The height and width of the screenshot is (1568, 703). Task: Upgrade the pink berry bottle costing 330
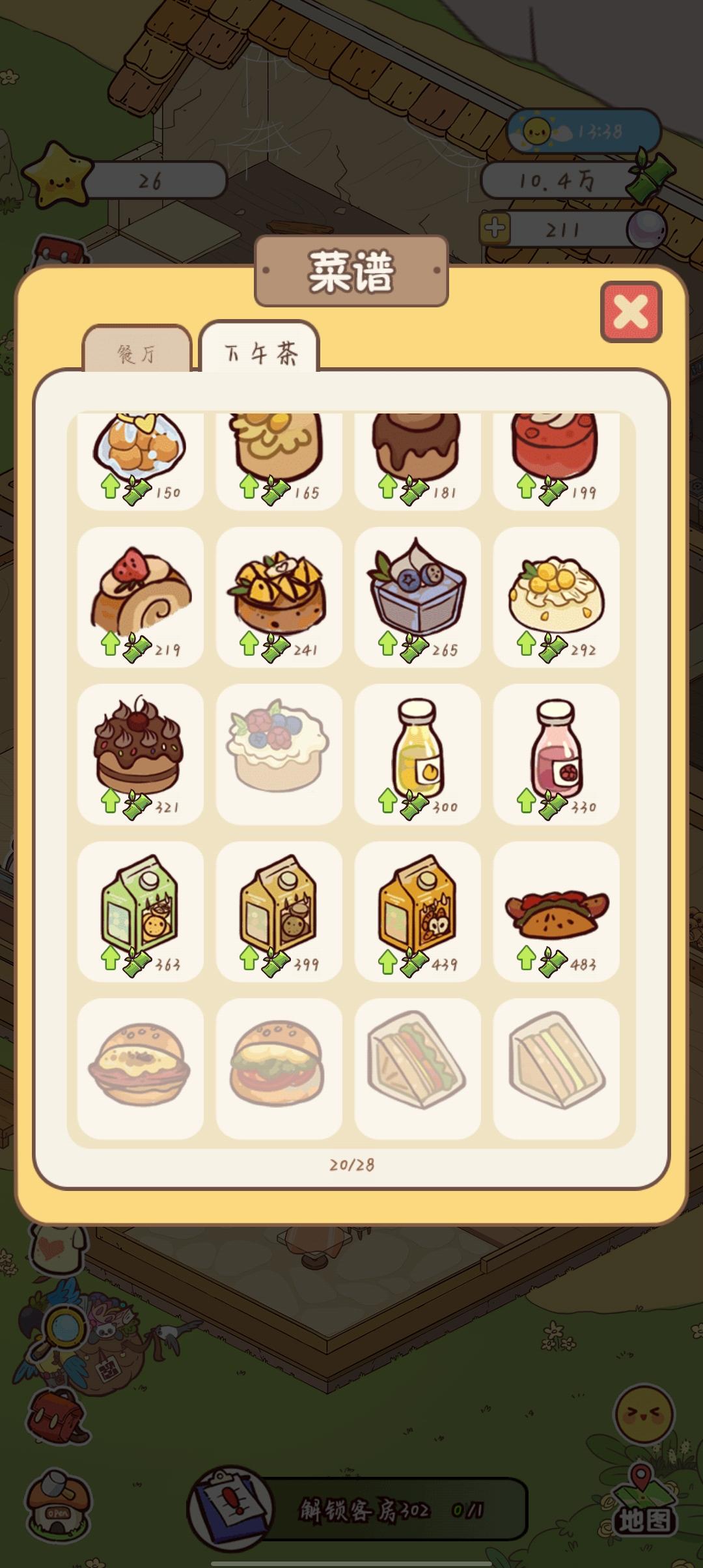point(556,754)
